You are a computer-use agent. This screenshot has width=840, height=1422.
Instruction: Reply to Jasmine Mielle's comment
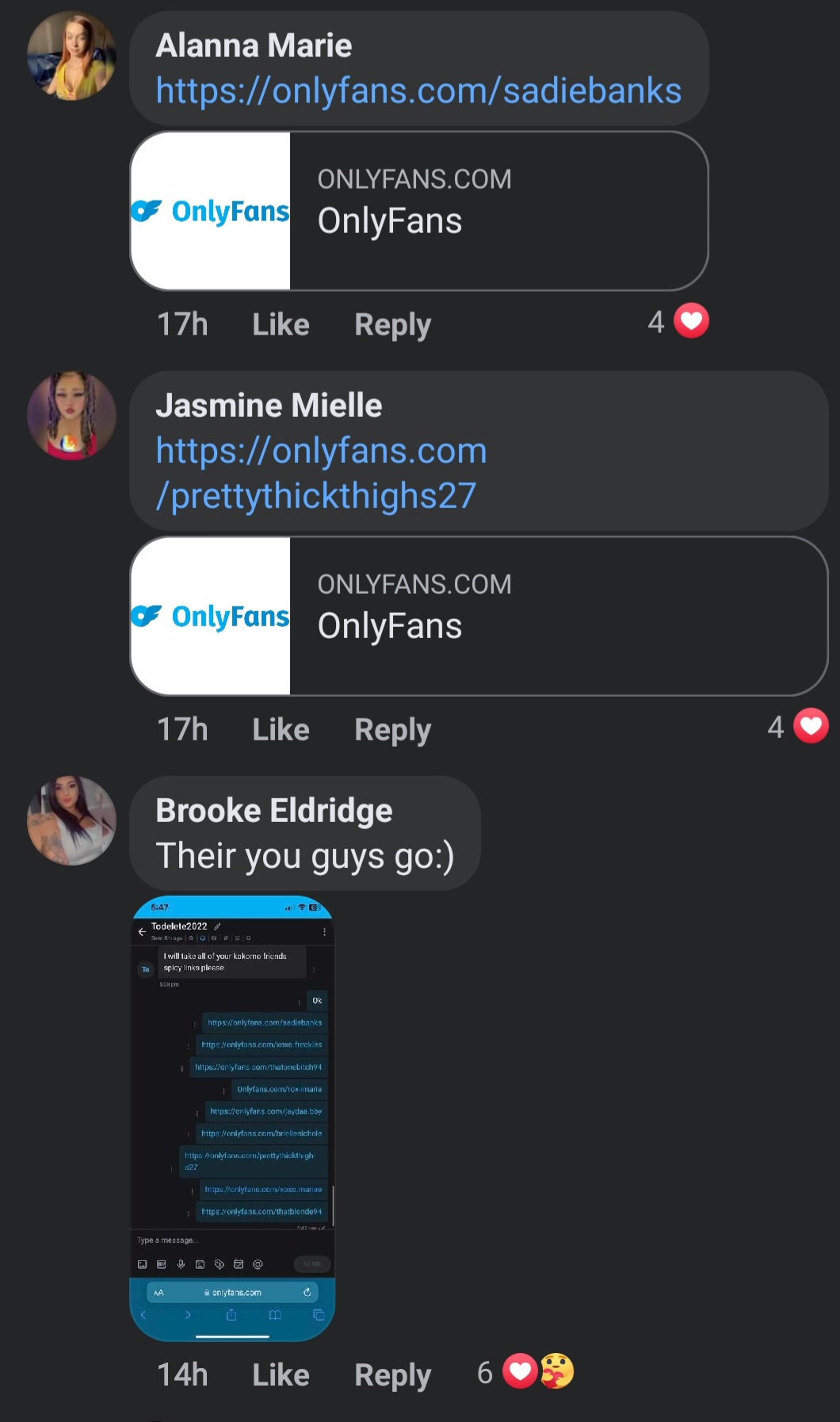(392, 729)
